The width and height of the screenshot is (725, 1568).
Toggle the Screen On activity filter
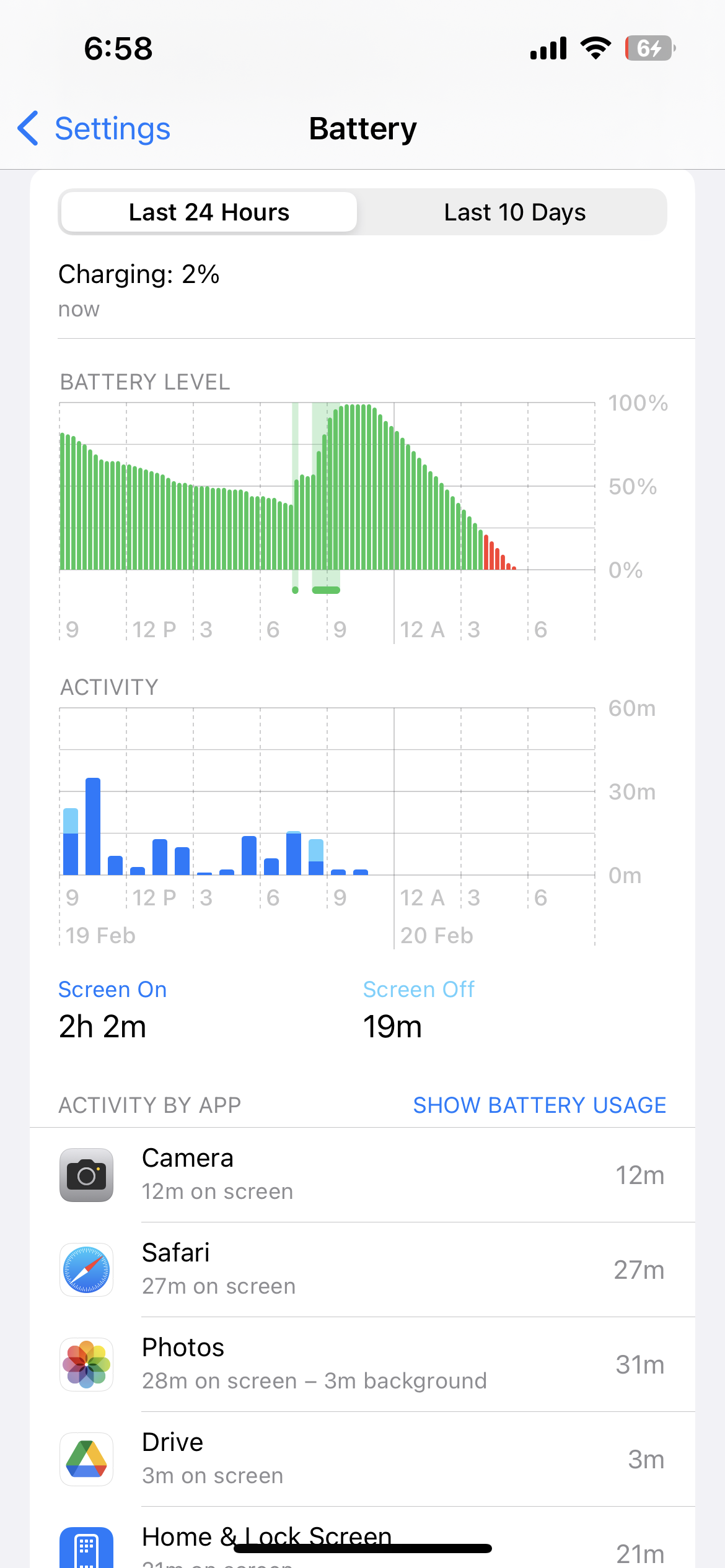112,989
